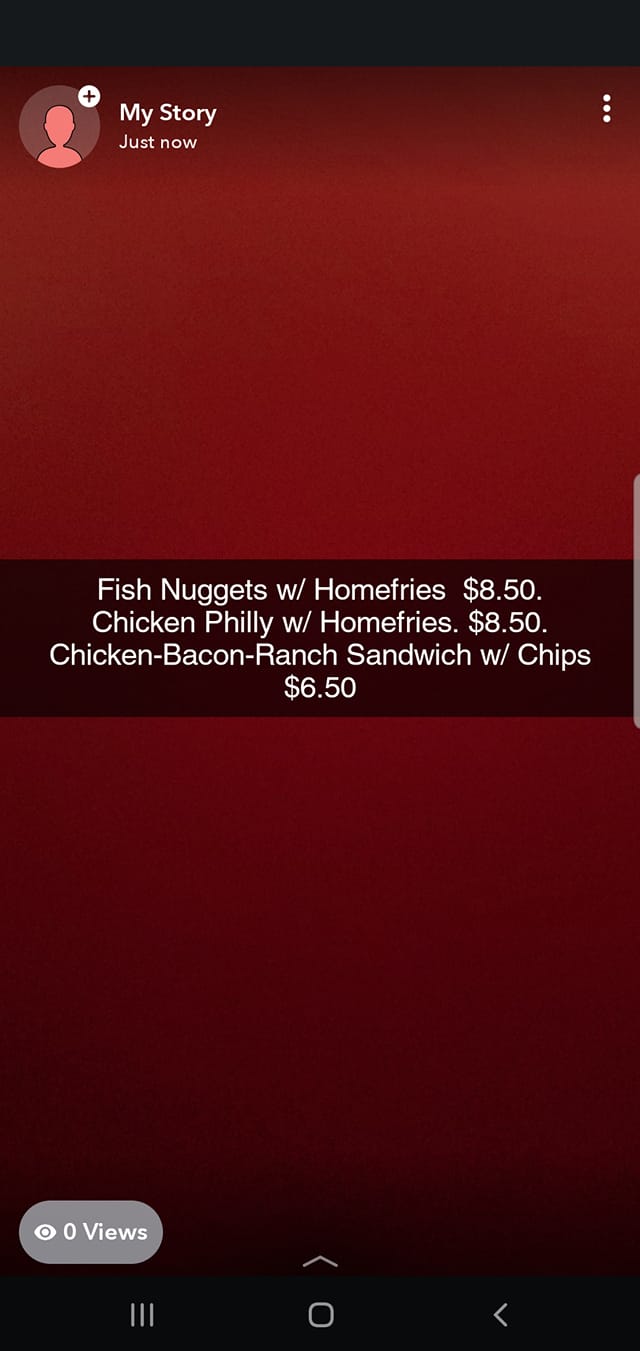Show recent apps from the navigation bar
640x1351 pixels.
point(142,1314)
